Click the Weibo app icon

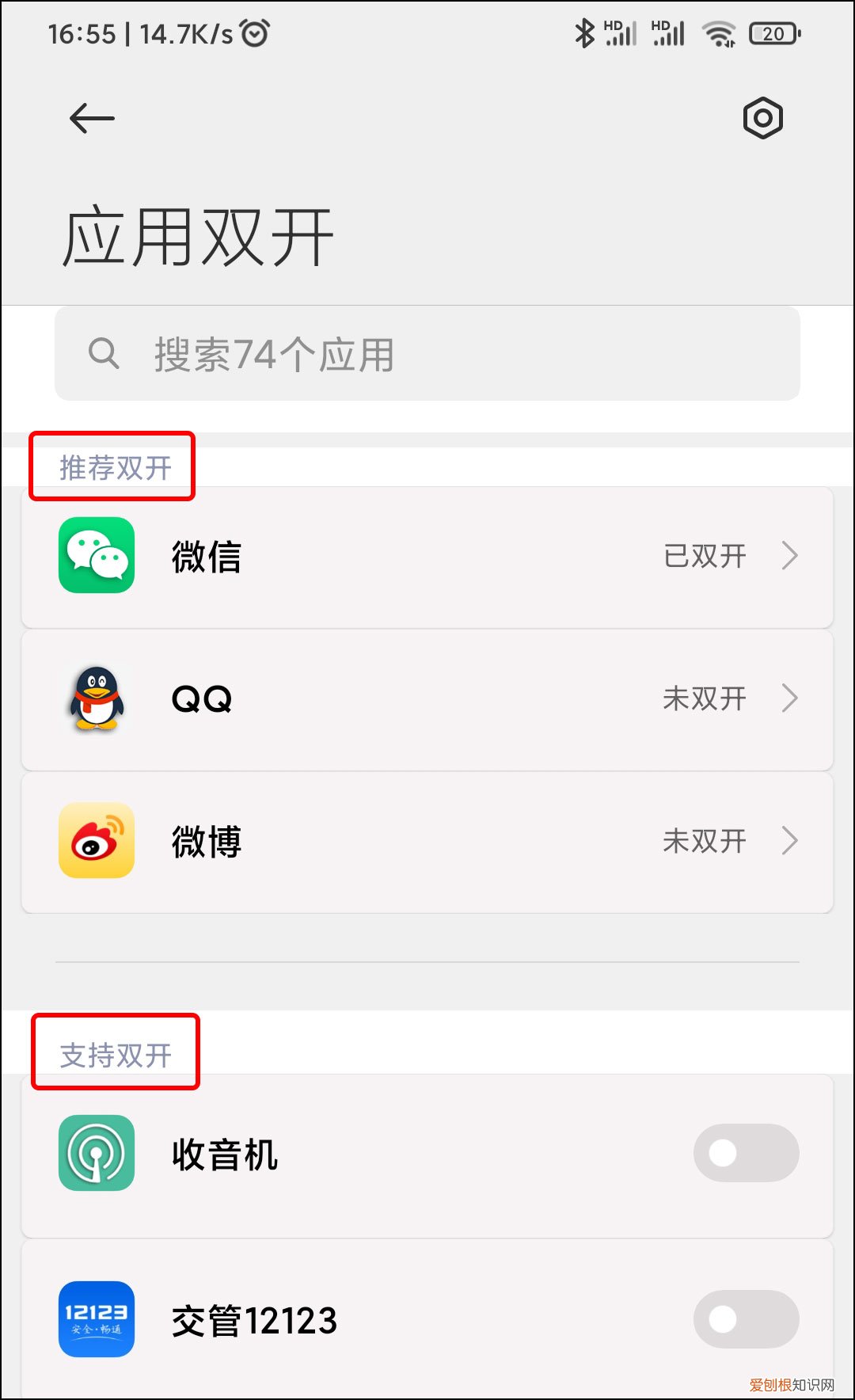point(95,842)
